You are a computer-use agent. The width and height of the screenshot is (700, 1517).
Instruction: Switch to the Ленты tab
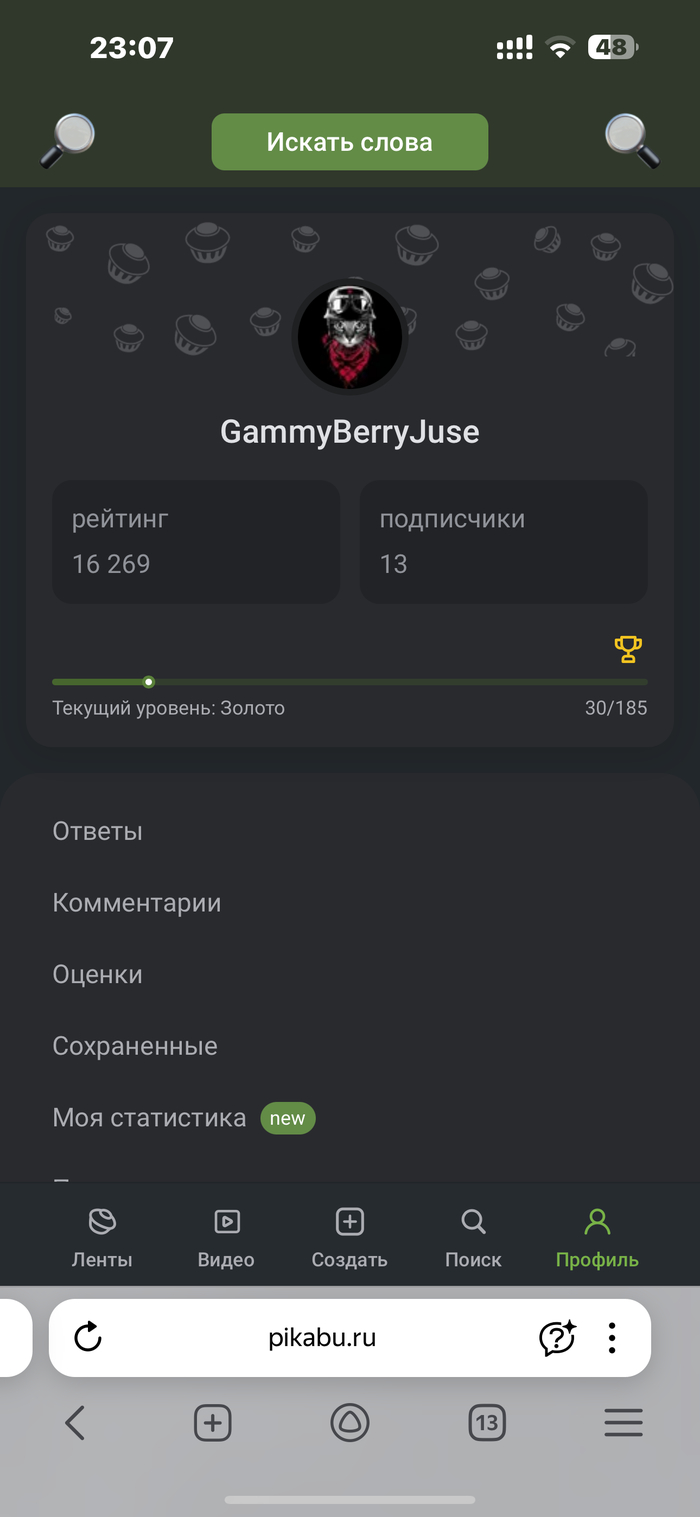[102, 1237]
